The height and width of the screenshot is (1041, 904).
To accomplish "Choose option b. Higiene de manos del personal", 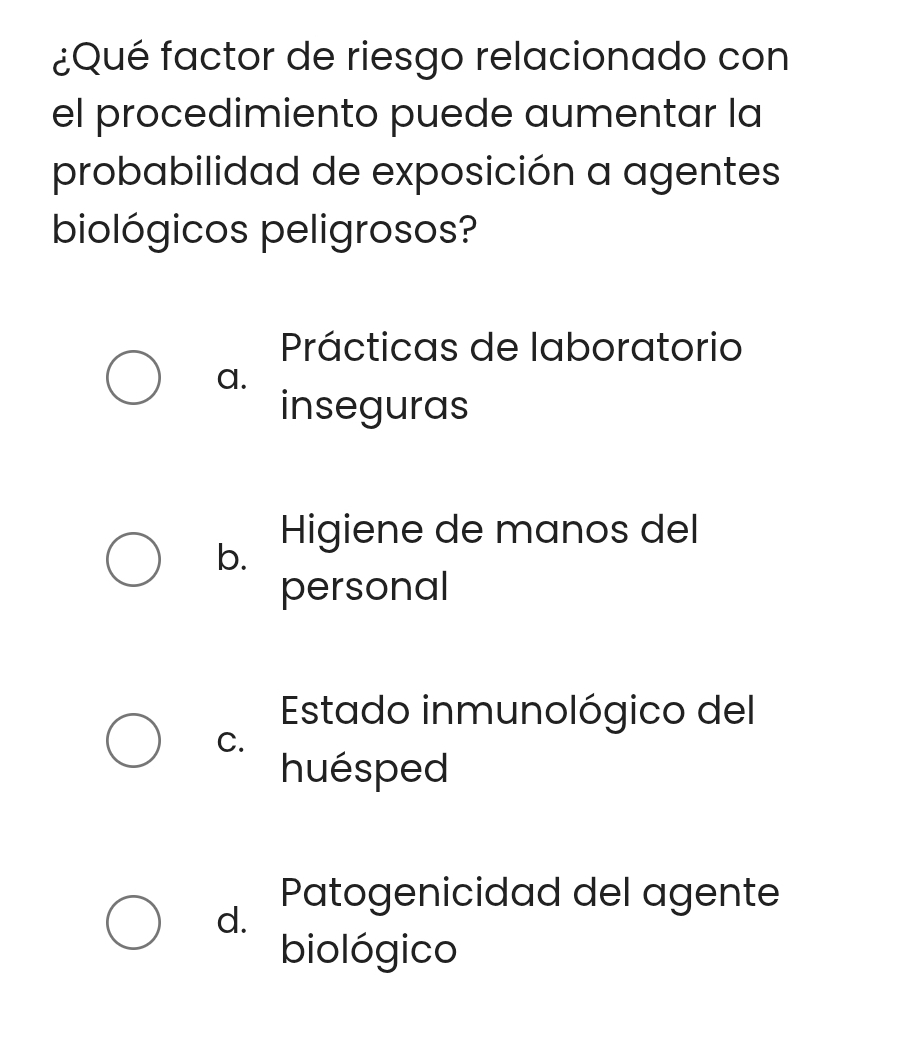I will click(133, 560).
